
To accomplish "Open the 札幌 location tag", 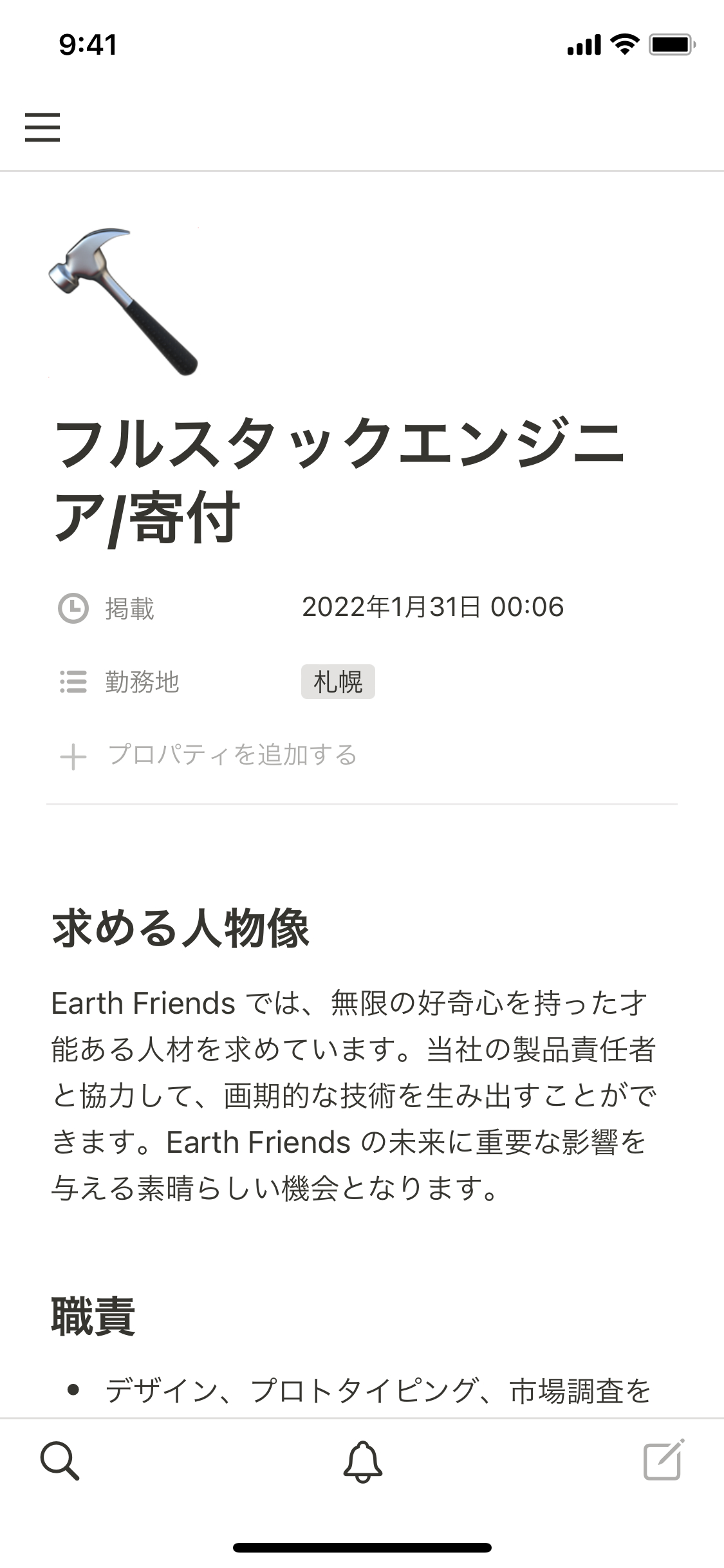I will pyautogui.click(x=338, y=682).
